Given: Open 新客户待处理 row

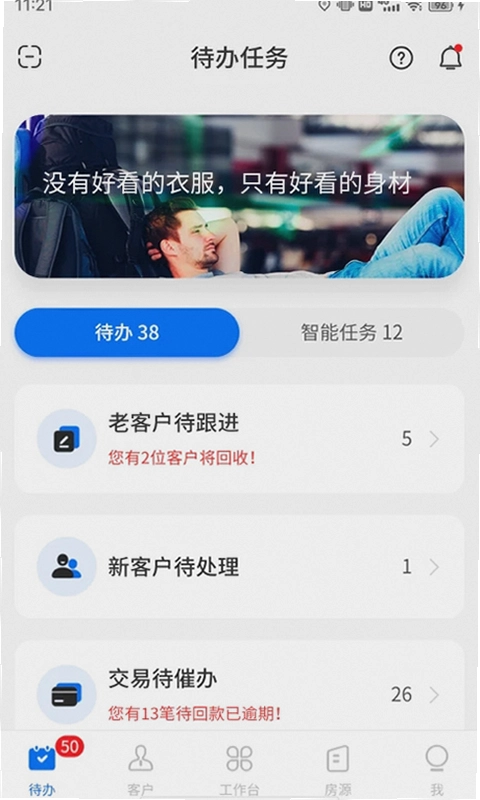Looking at the screenshot, I should point(239,567).
